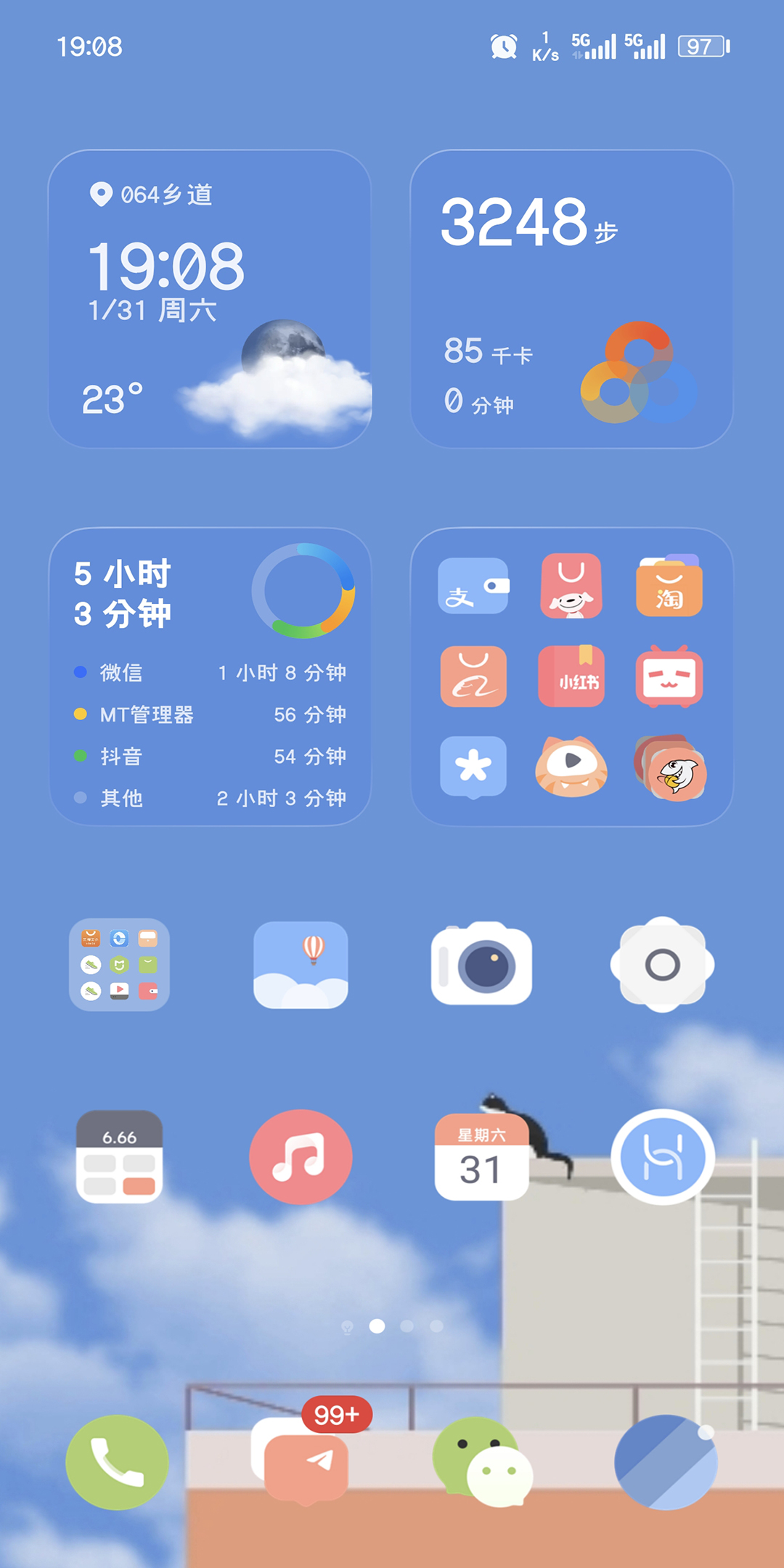Screen dimensions: 784x1568
Task: Open the Settings app
Action: click(x=662, y=965)
